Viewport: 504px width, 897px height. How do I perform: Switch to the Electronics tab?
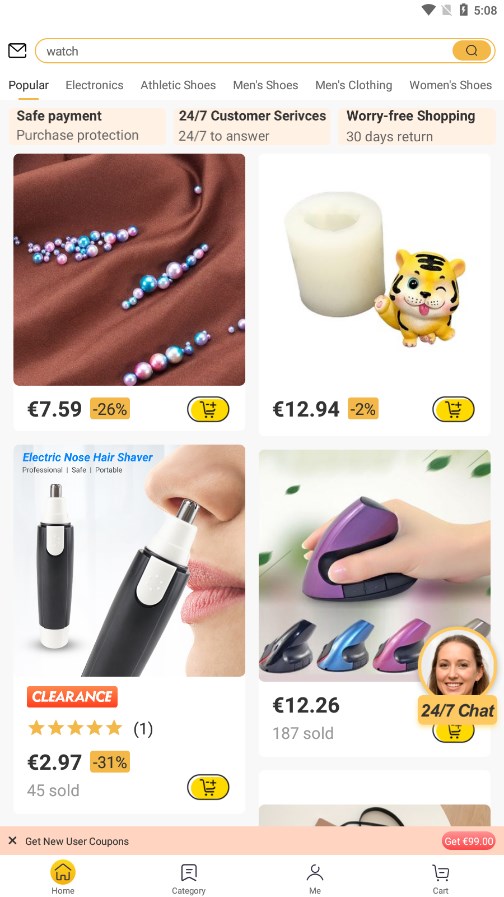pos(94,85)
